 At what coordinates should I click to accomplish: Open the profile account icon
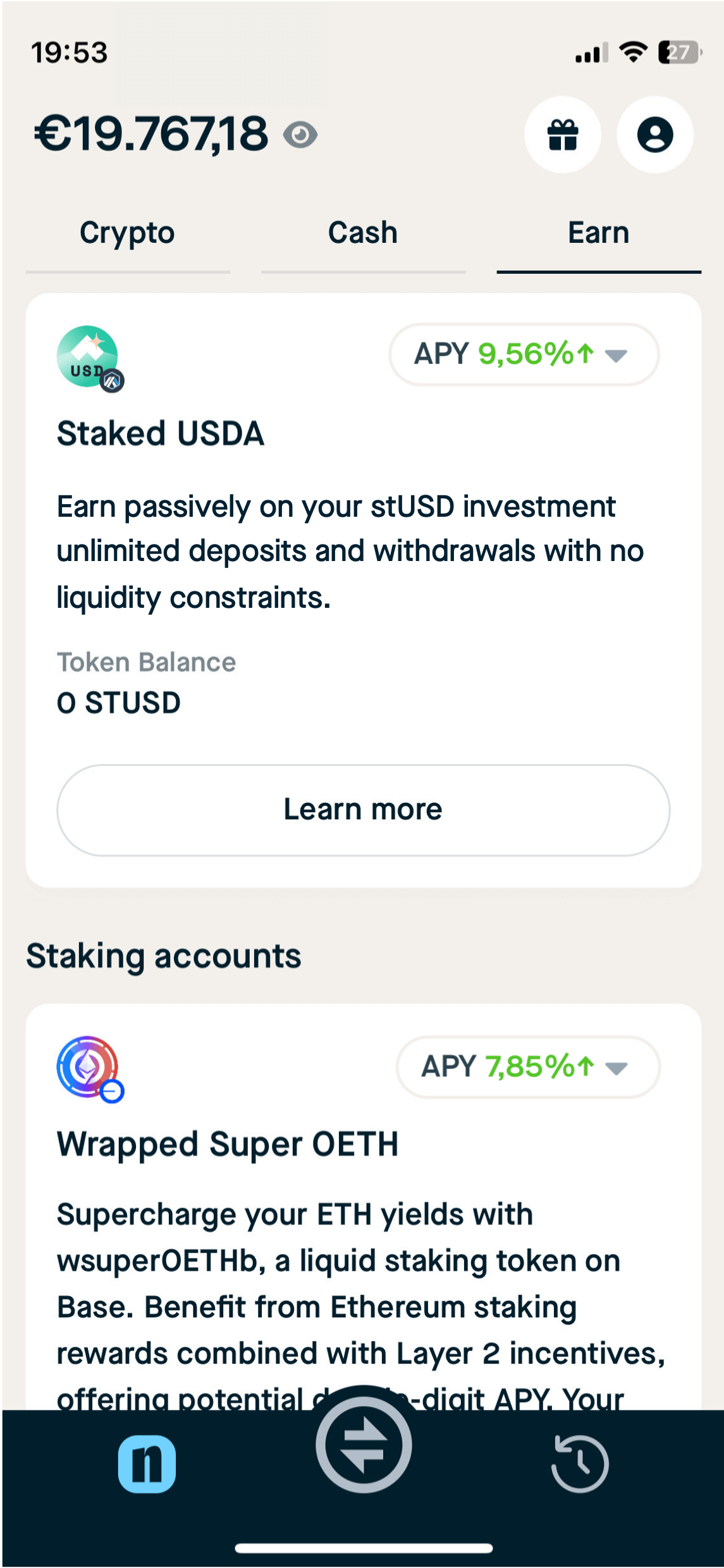click(x=654, y=135)
